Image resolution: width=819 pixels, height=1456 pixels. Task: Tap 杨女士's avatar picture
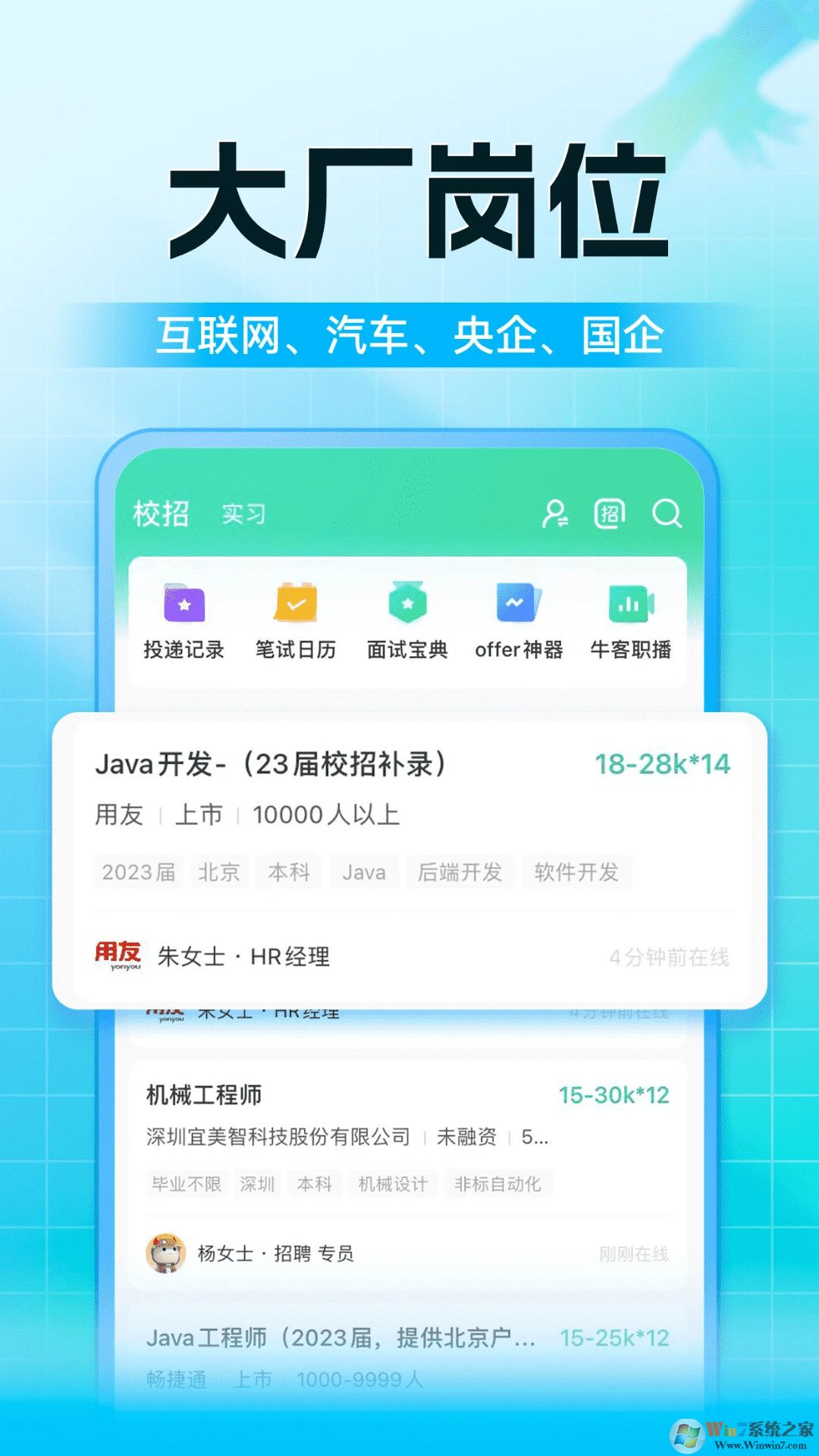[x=168, y=1254]
